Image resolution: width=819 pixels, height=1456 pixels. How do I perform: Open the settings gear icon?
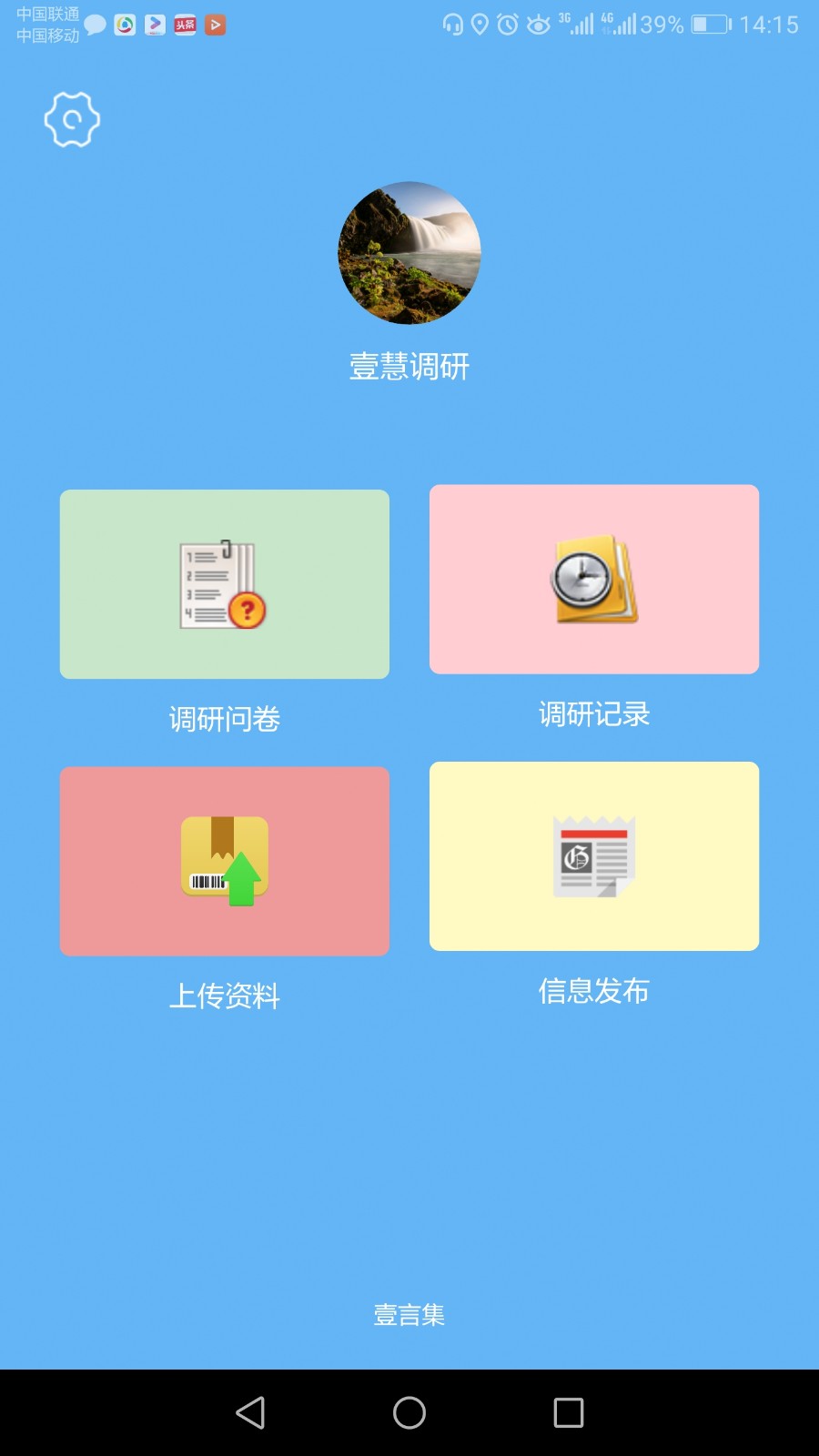[72, 119]
